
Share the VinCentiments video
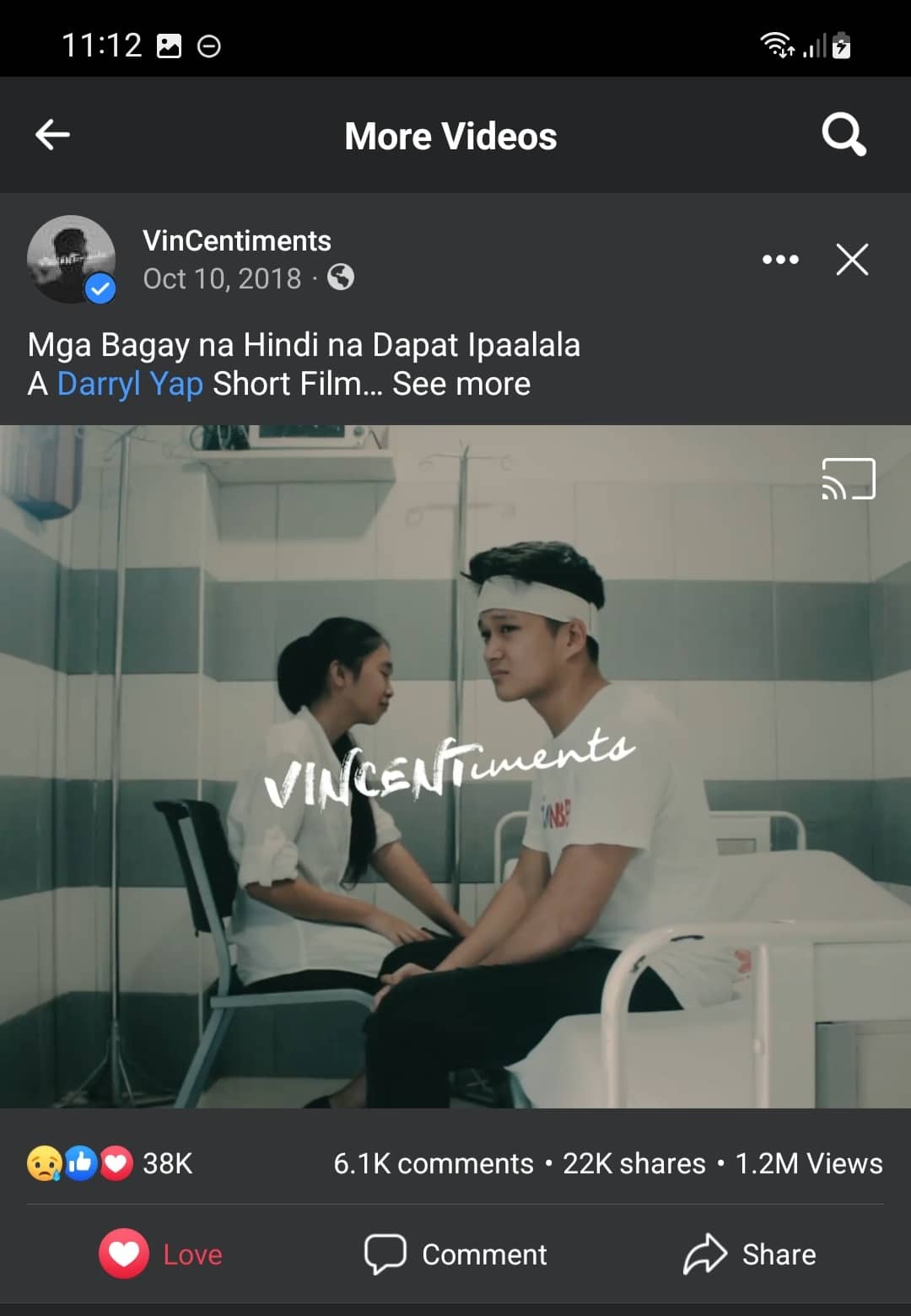(x=749, y=1254)
